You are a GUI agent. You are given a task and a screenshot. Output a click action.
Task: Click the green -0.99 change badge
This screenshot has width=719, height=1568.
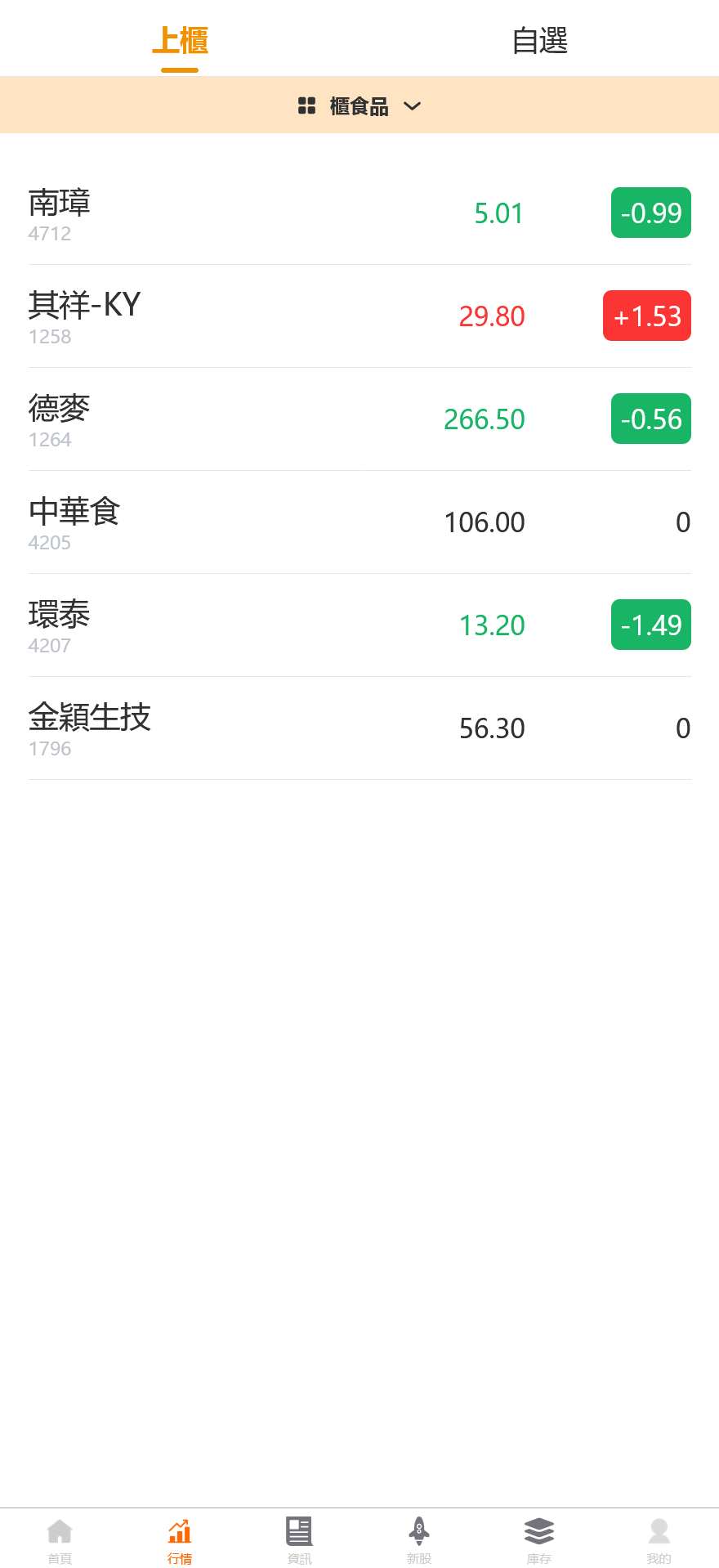click(650, 213)
